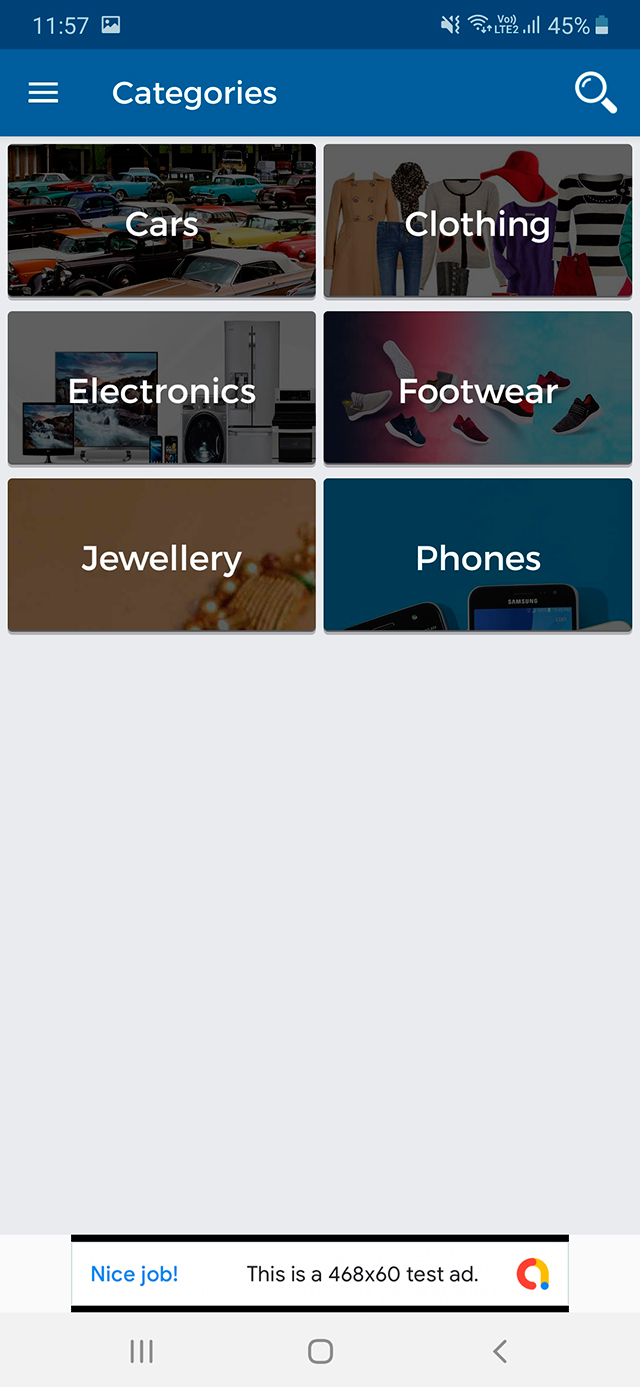The height and width of the screenshot is (1387, 640).
Task: Browse the Clothing category
Action: (x=478, y=221)
